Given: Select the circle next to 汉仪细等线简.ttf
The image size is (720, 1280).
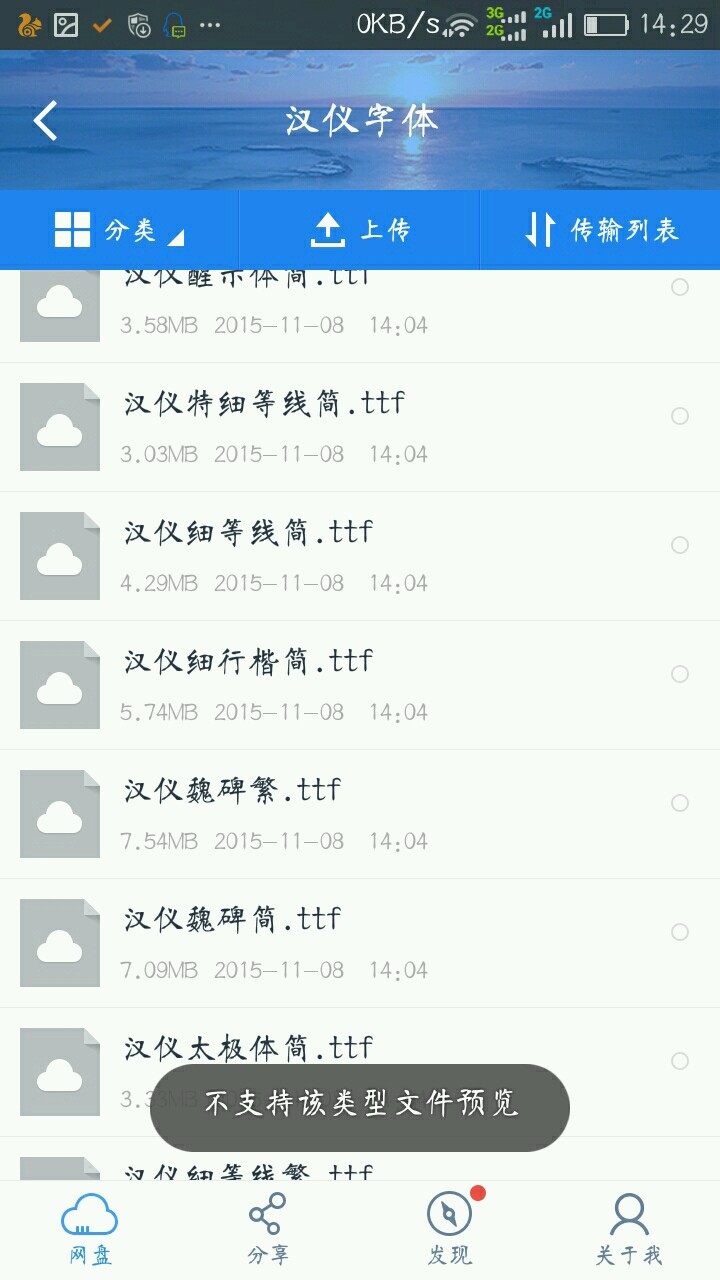Looking at the screenshot, I should point(680,545).
